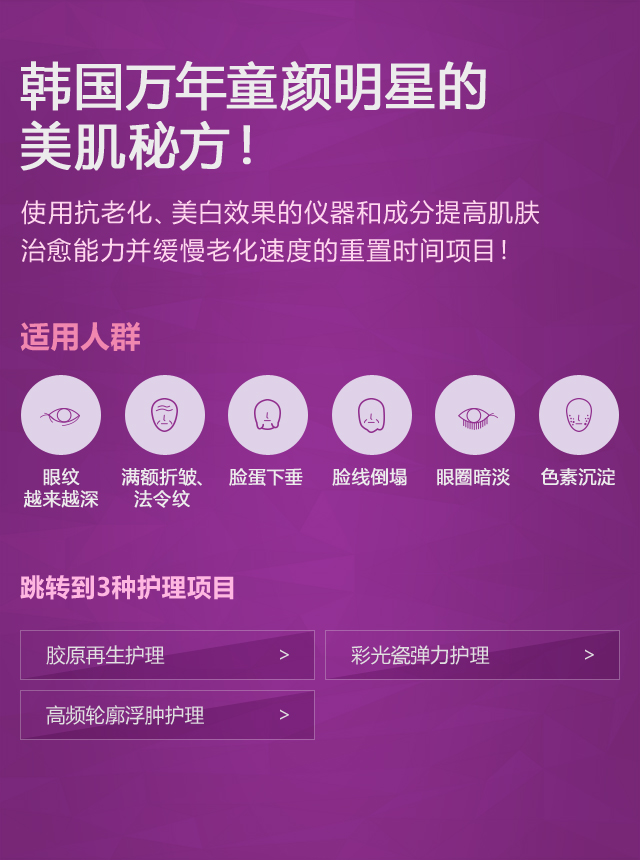This screenshot has width=640, height=860.
Task: Jump to the 胶原再生护理 section
Action: 167,655
